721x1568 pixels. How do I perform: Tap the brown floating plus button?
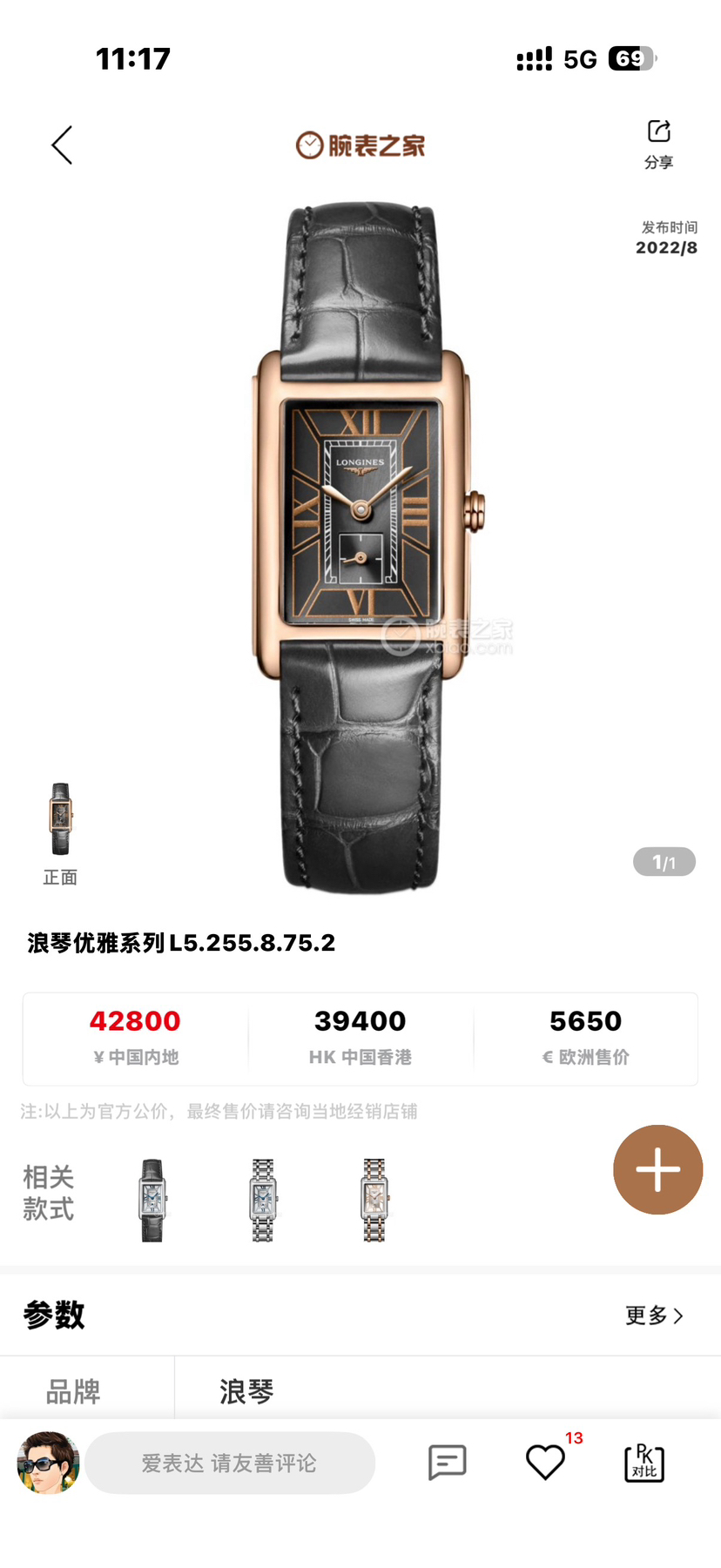pyautogui.click(x=657, y=1169)
